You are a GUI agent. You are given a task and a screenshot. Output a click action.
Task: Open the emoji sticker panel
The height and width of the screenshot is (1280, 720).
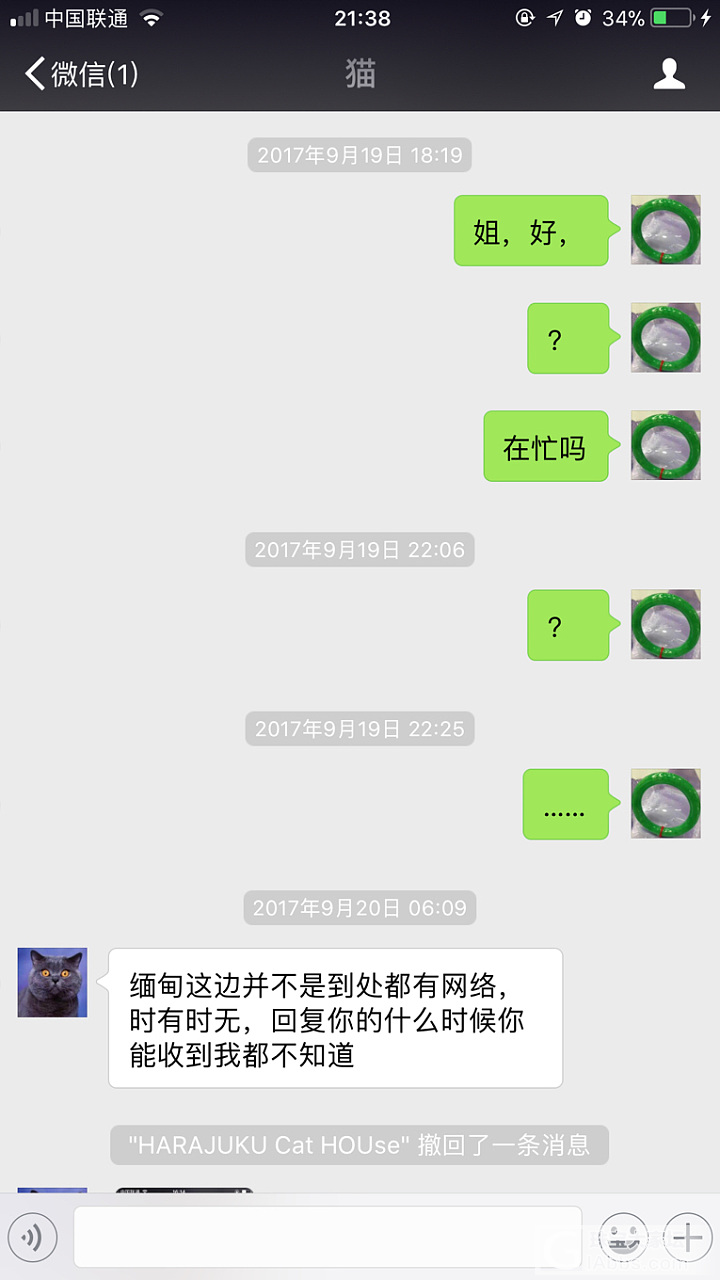(622, 1238)
